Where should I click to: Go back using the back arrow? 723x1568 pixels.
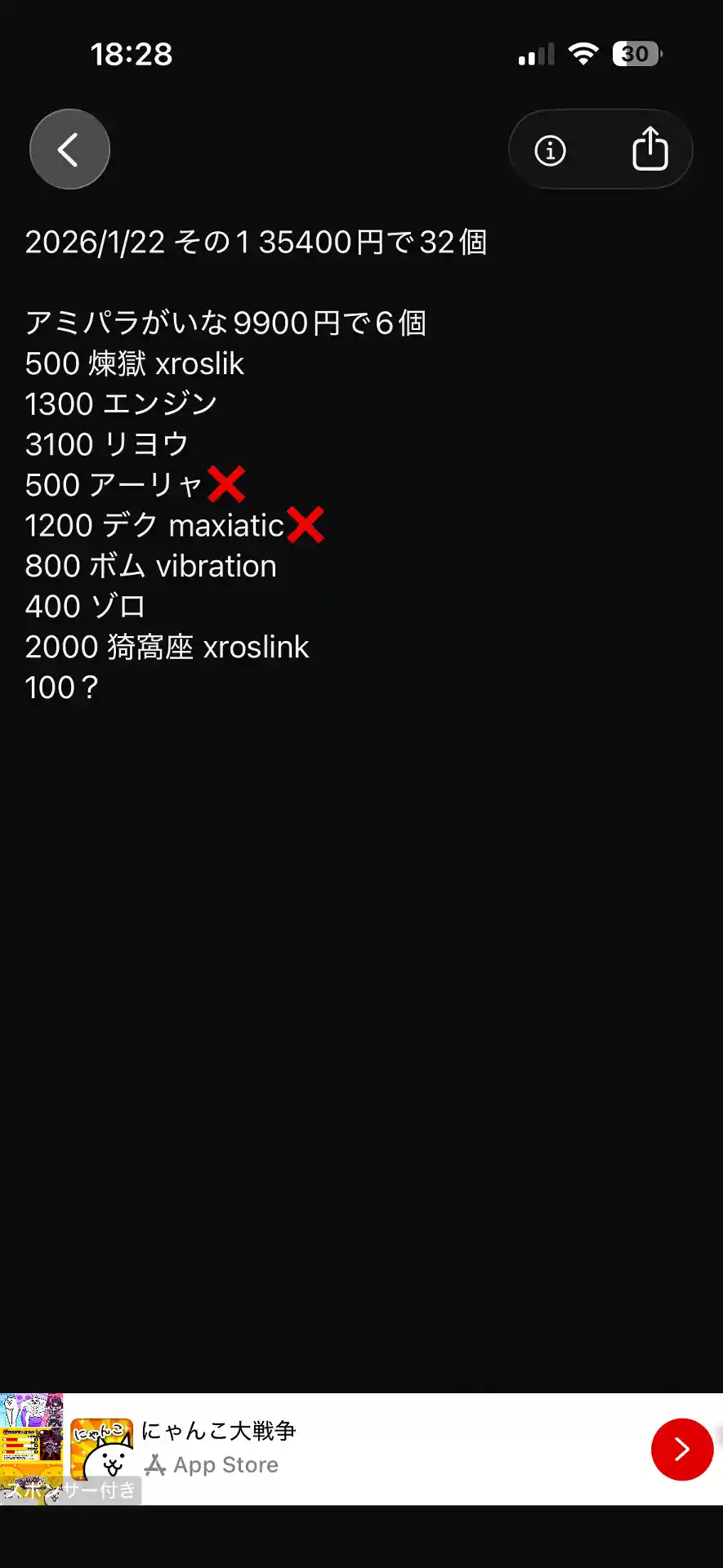[69, 149]
